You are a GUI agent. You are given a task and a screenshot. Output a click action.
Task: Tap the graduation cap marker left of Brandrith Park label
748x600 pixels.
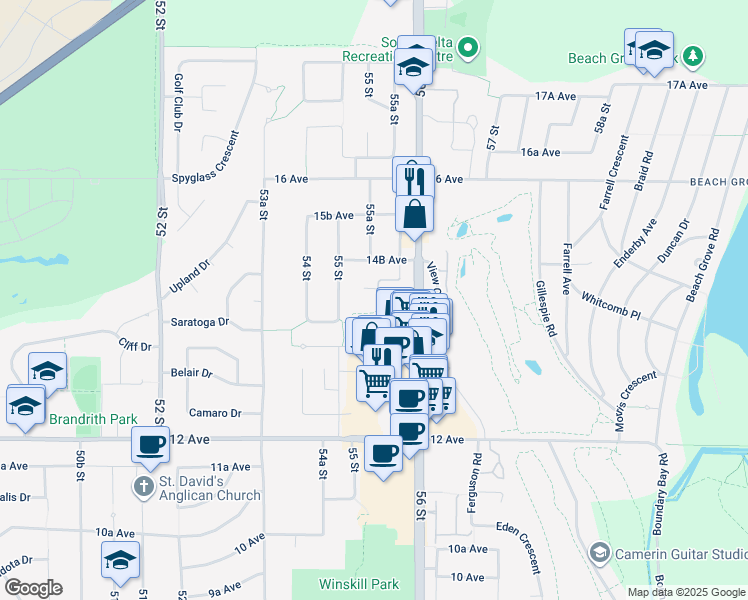point(25,406)
